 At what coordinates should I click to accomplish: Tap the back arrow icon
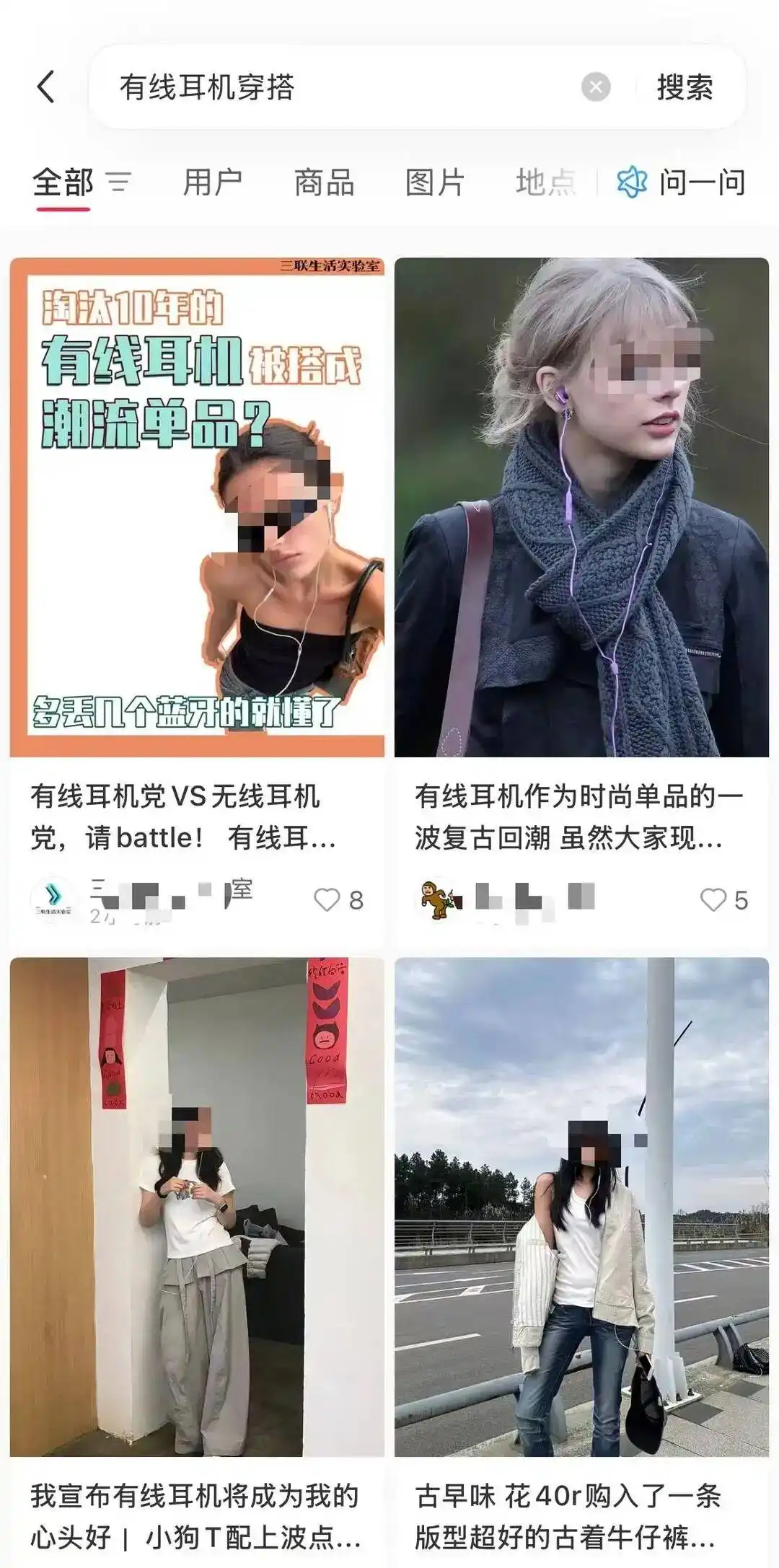(x=45, y=86)
